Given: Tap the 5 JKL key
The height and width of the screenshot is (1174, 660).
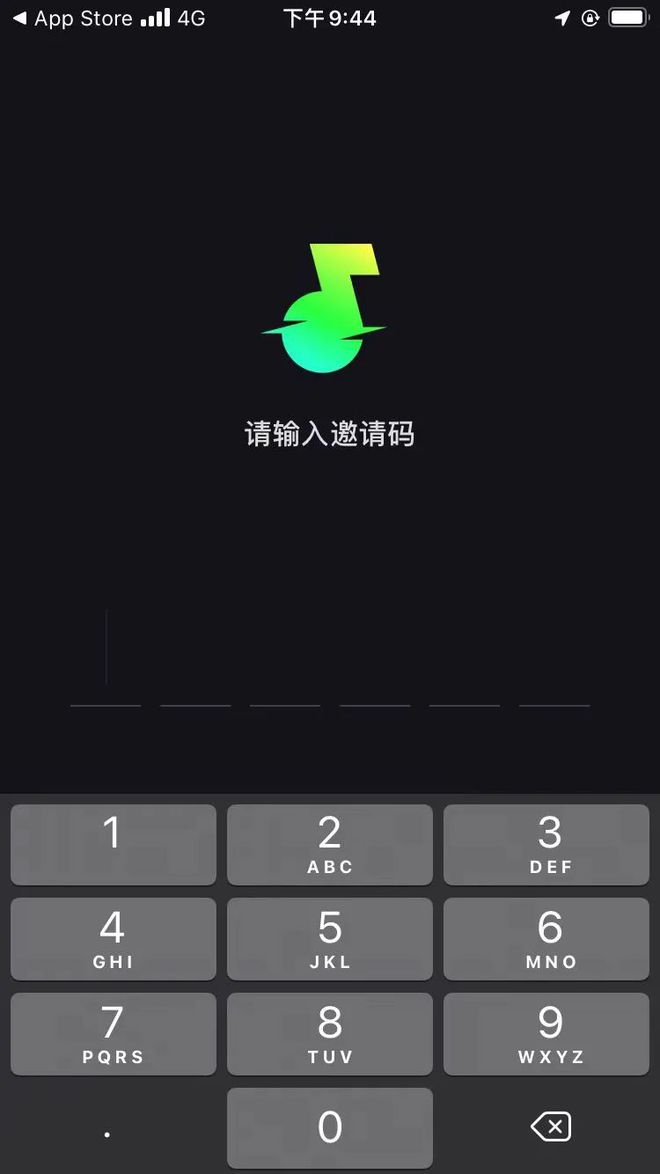Looking at the screenshot, I should [330, 938].
